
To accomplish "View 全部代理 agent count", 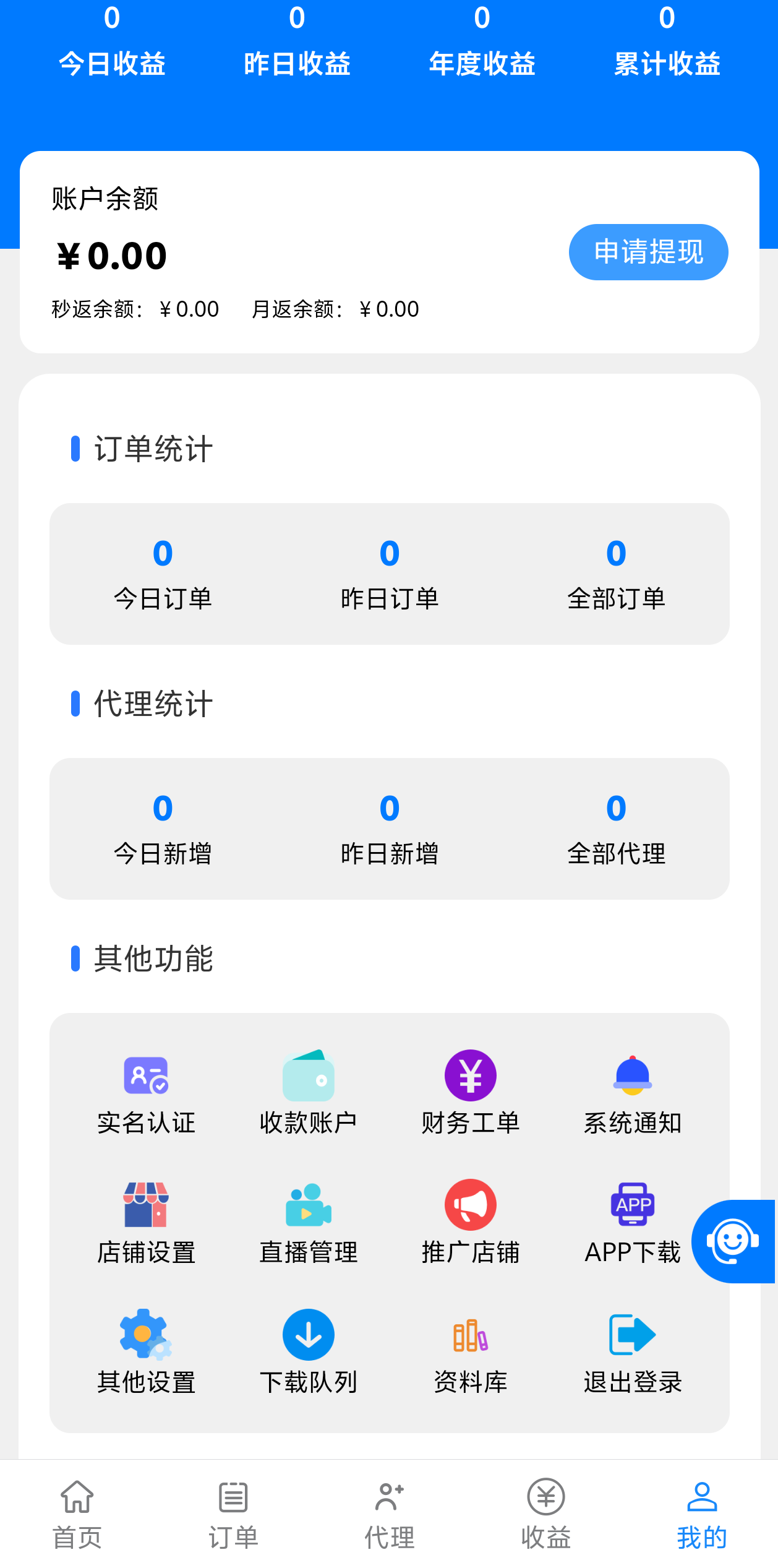I will coord(616,829).
